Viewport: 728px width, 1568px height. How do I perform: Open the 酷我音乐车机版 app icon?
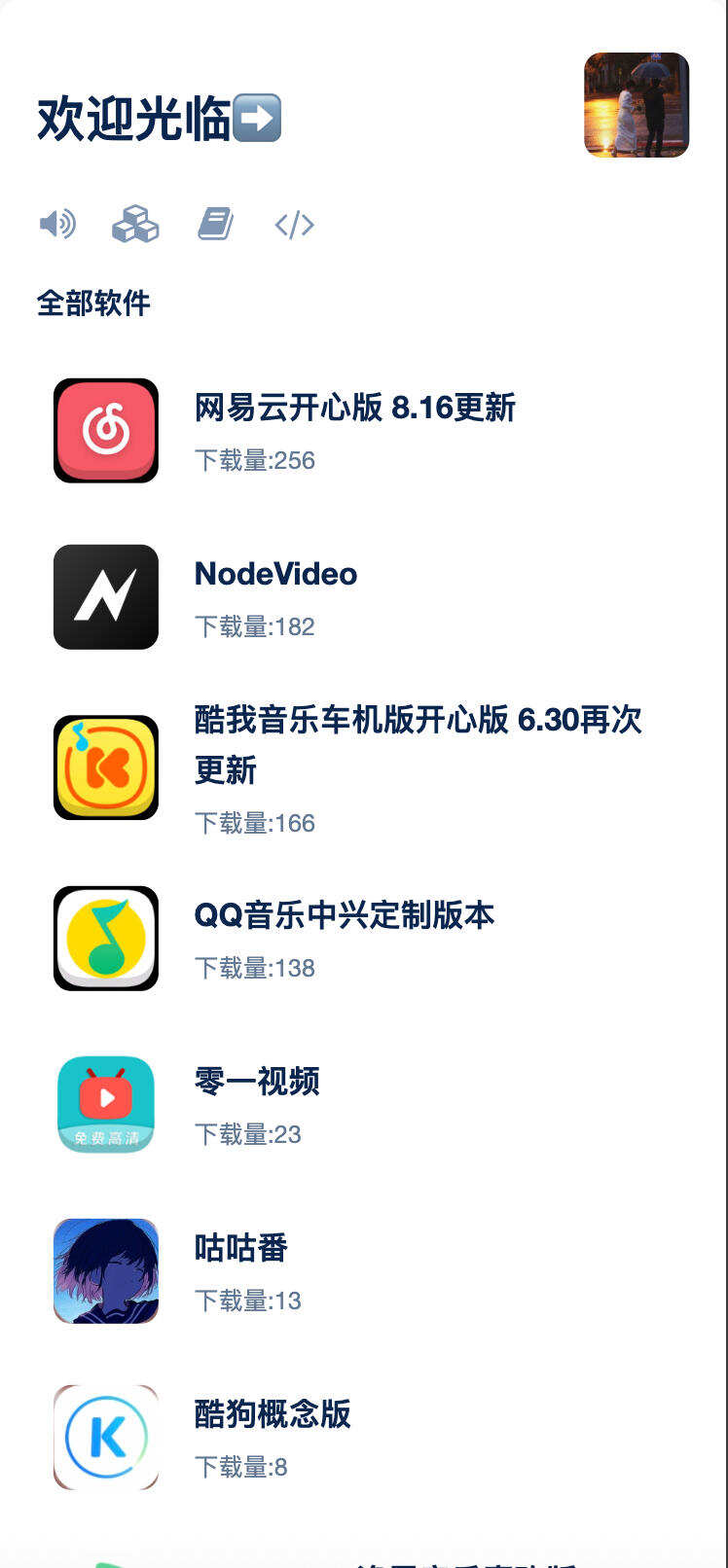coord(105,766)
